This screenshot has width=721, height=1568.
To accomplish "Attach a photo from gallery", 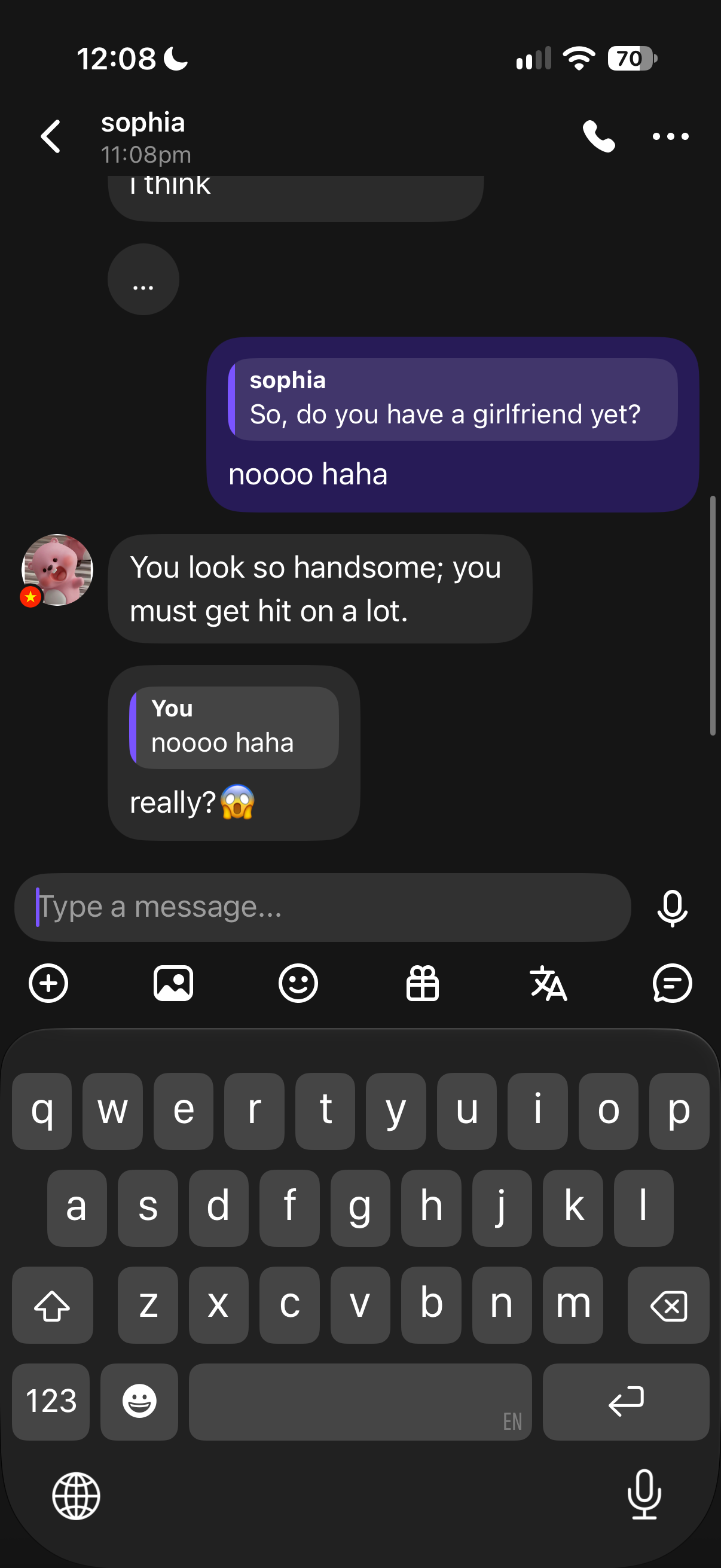I will tap(173, 983).
